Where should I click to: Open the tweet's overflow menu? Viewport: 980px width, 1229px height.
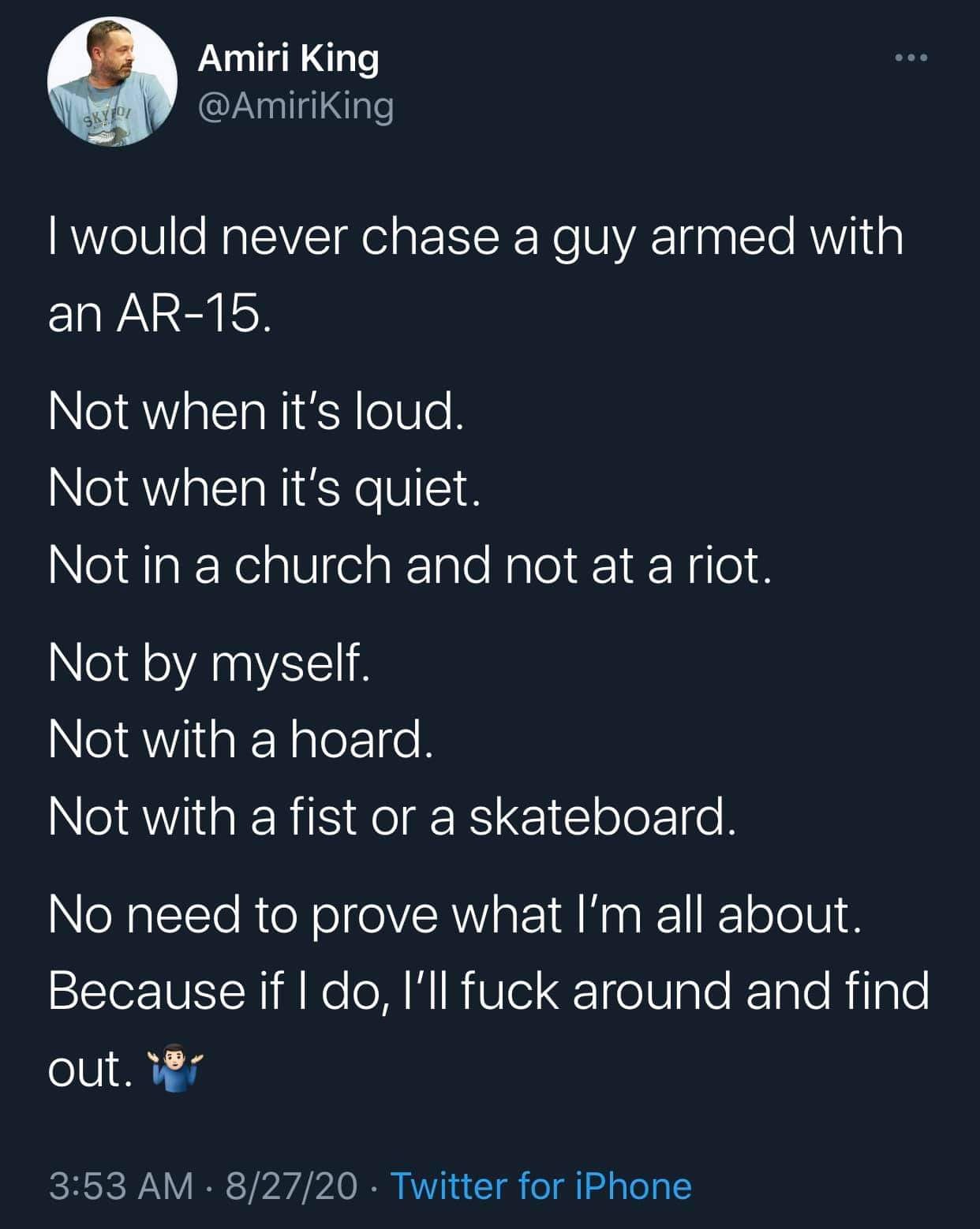(x=911, y=58)
